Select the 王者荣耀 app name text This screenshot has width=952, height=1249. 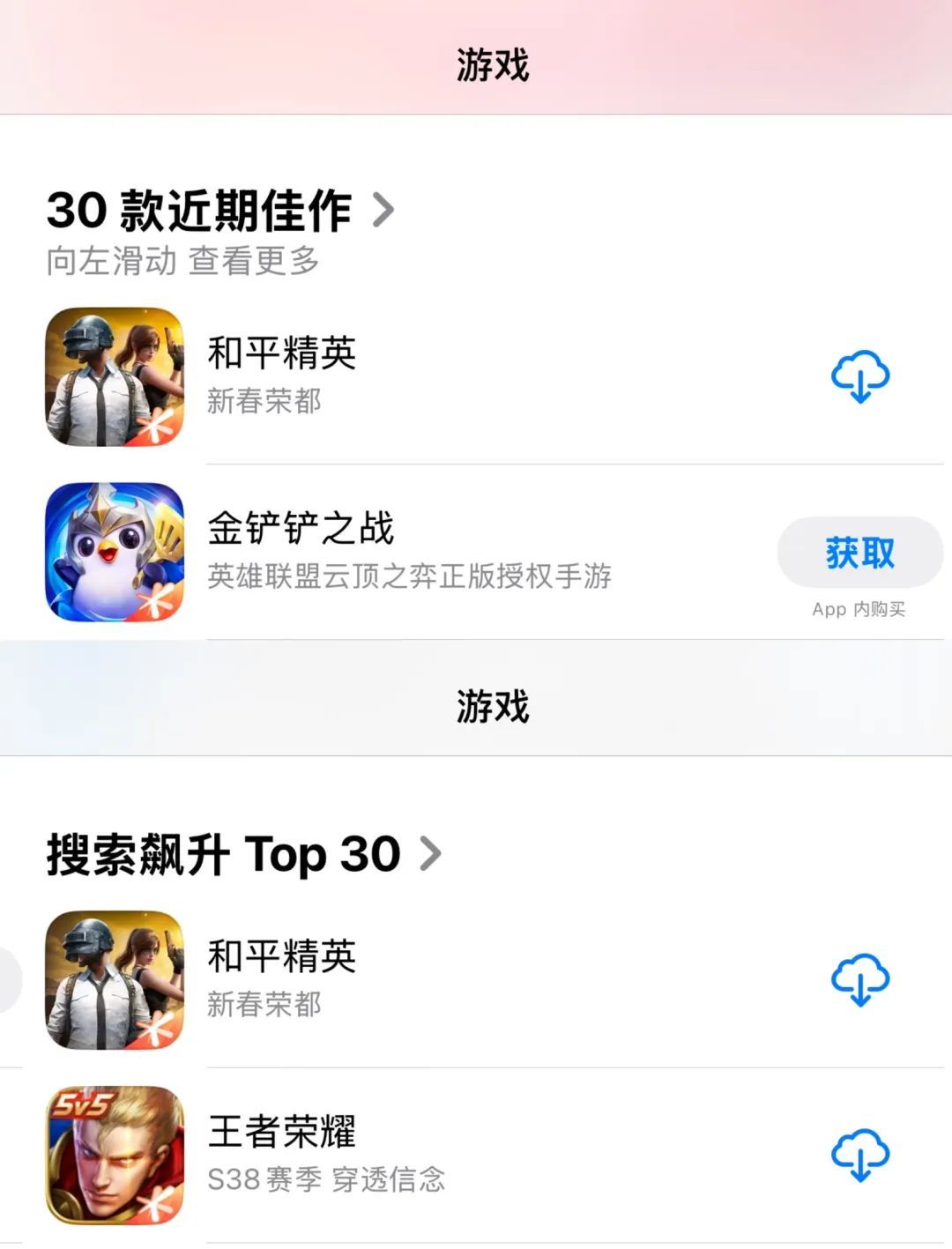pyautogui.click(x=284, y=1132)
